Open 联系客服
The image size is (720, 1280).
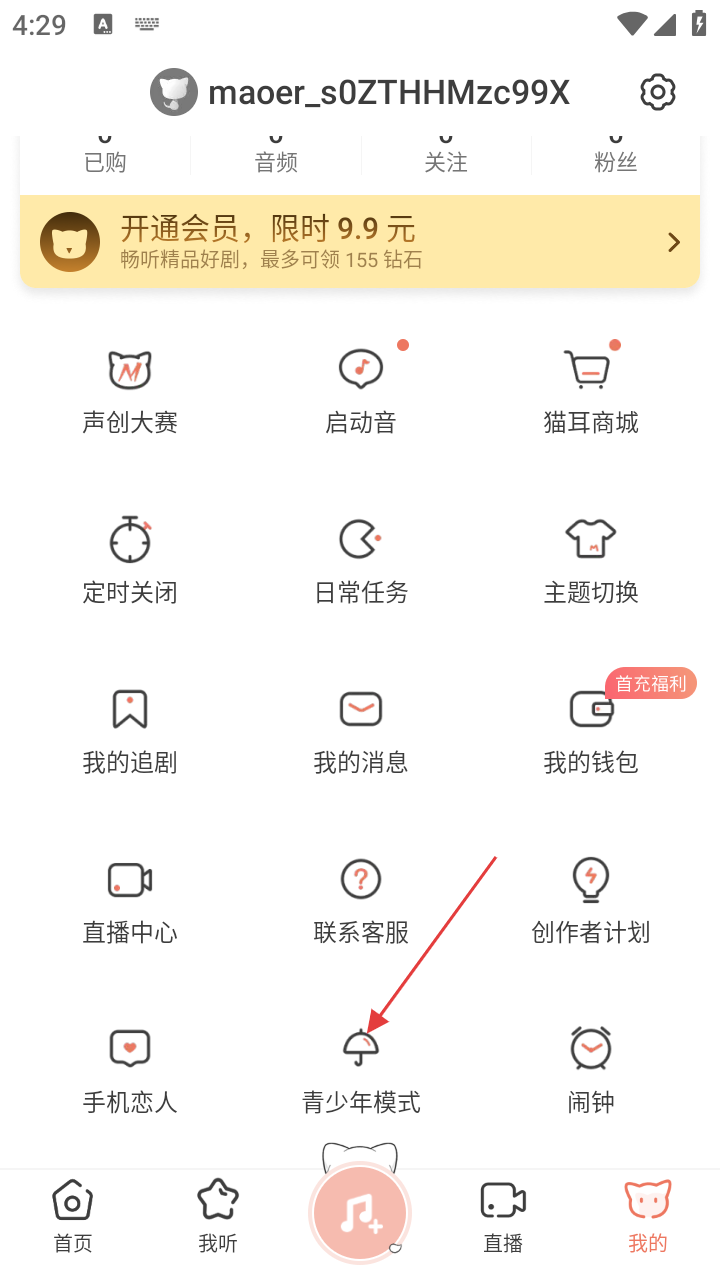point(360,901)
